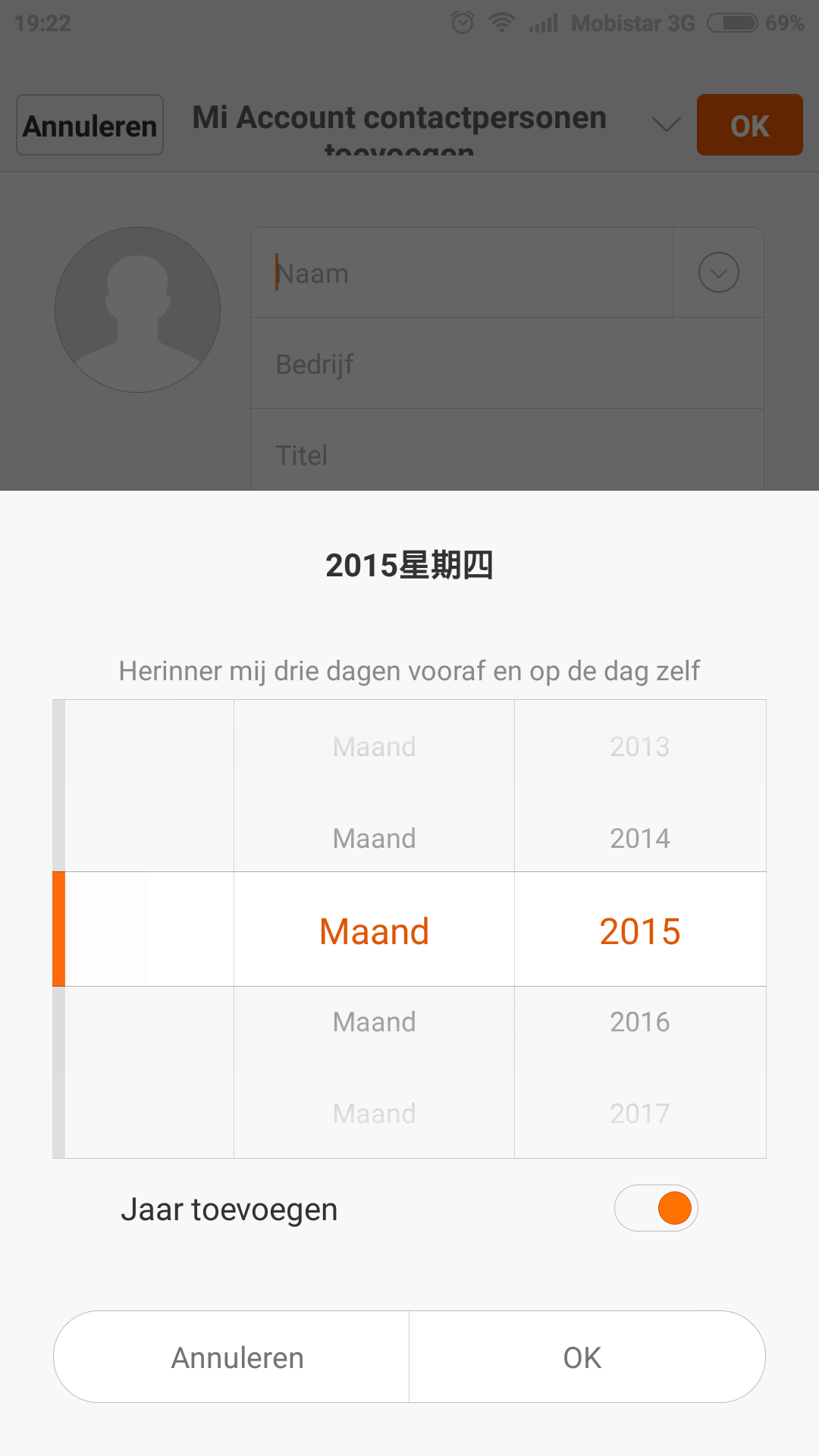Disable the Jaar toevoegen switch
This screenshot has height=1456, width=819.
[x=656, y=1208]
